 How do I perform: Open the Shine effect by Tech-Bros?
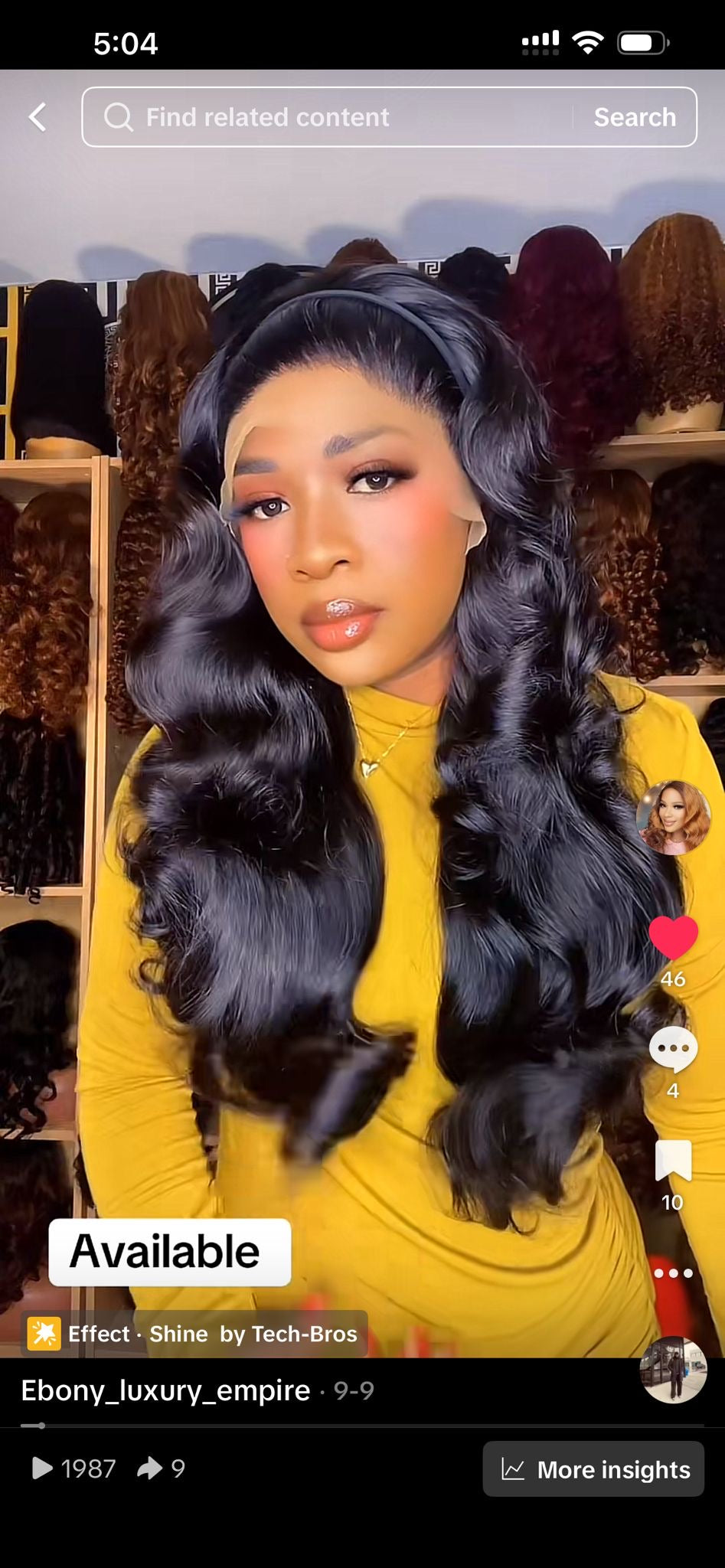tap(194, 1334)
